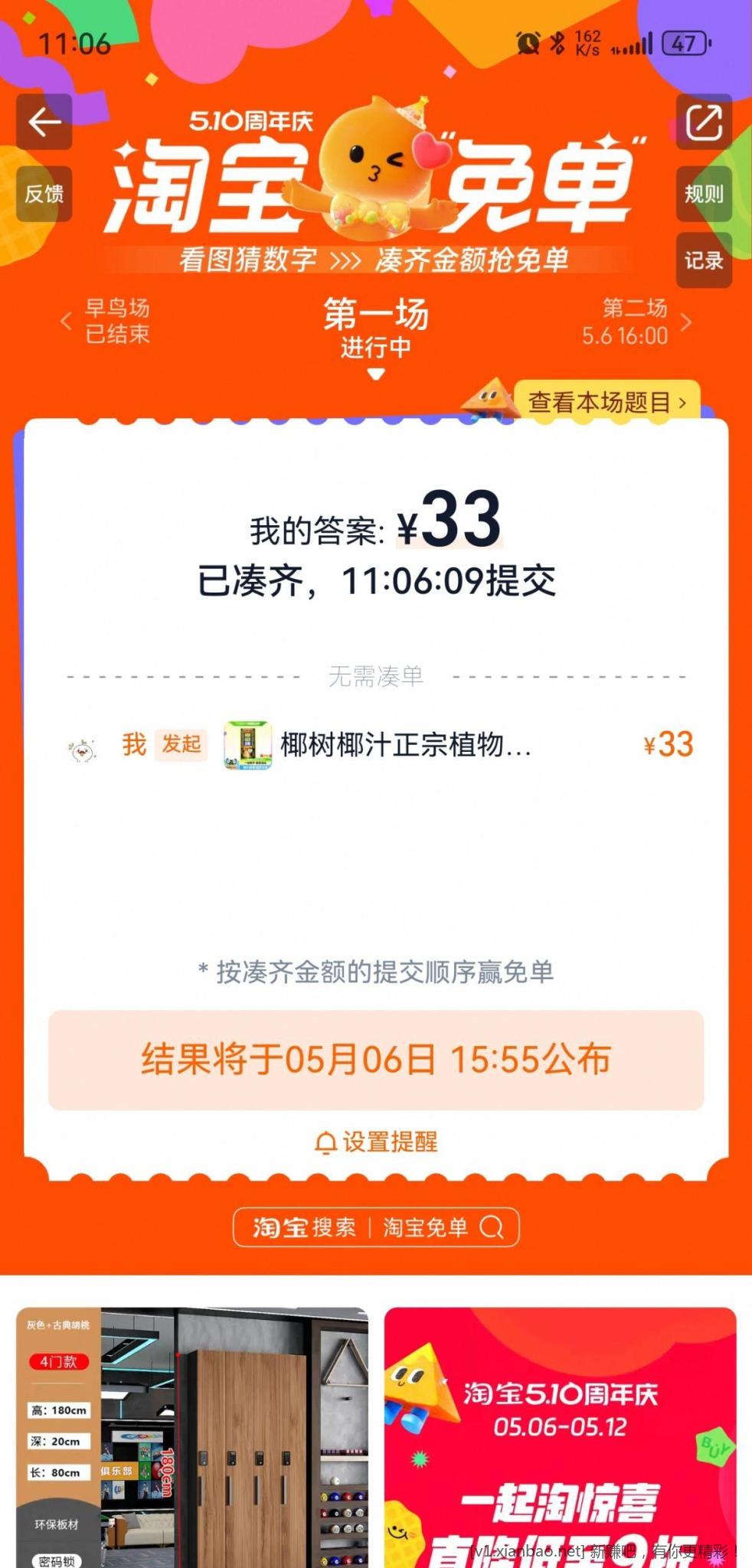Open the 记录 records

[x=704, y=260]
